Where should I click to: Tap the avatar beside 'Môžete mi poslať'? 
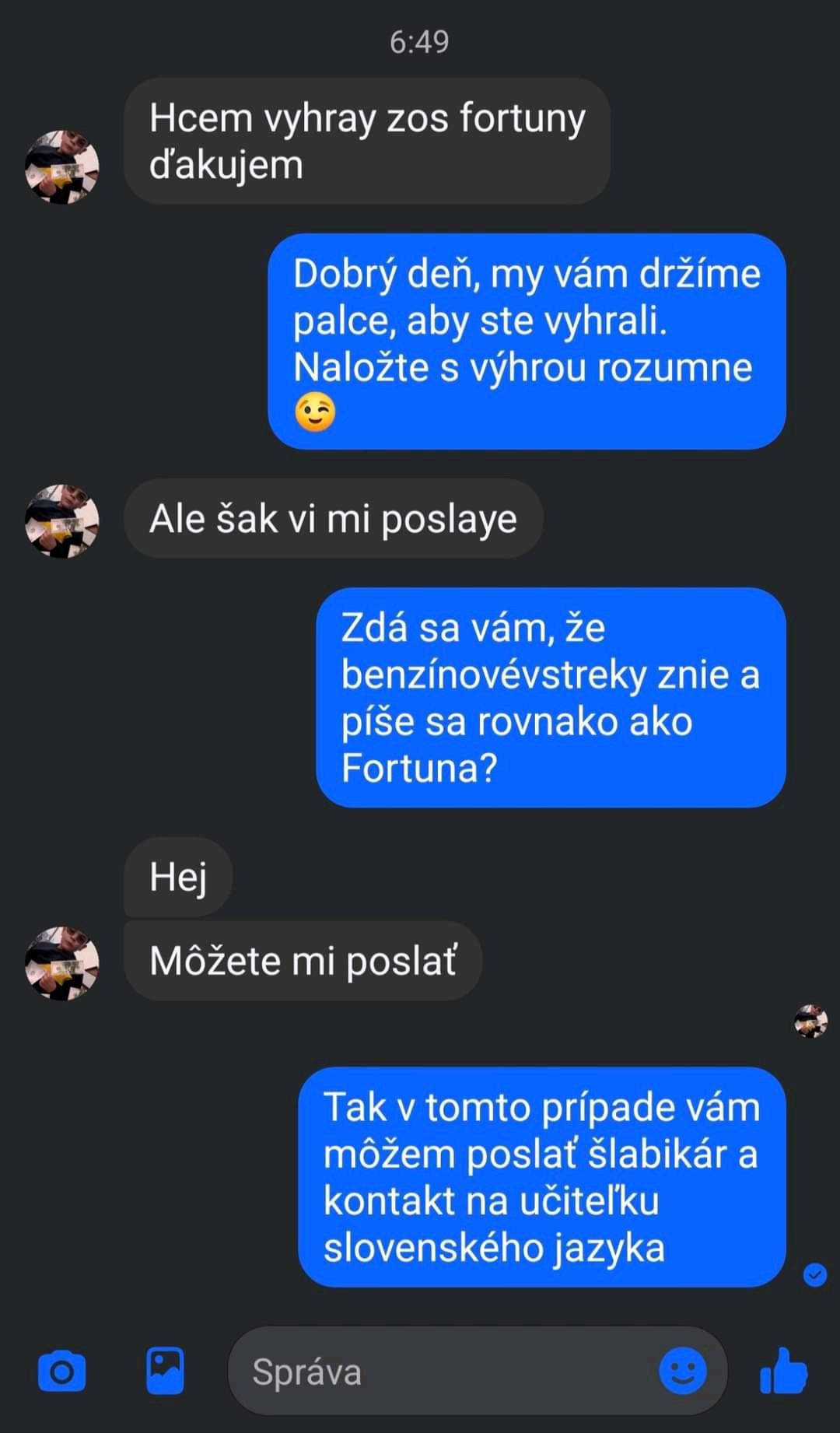point(62,962)
